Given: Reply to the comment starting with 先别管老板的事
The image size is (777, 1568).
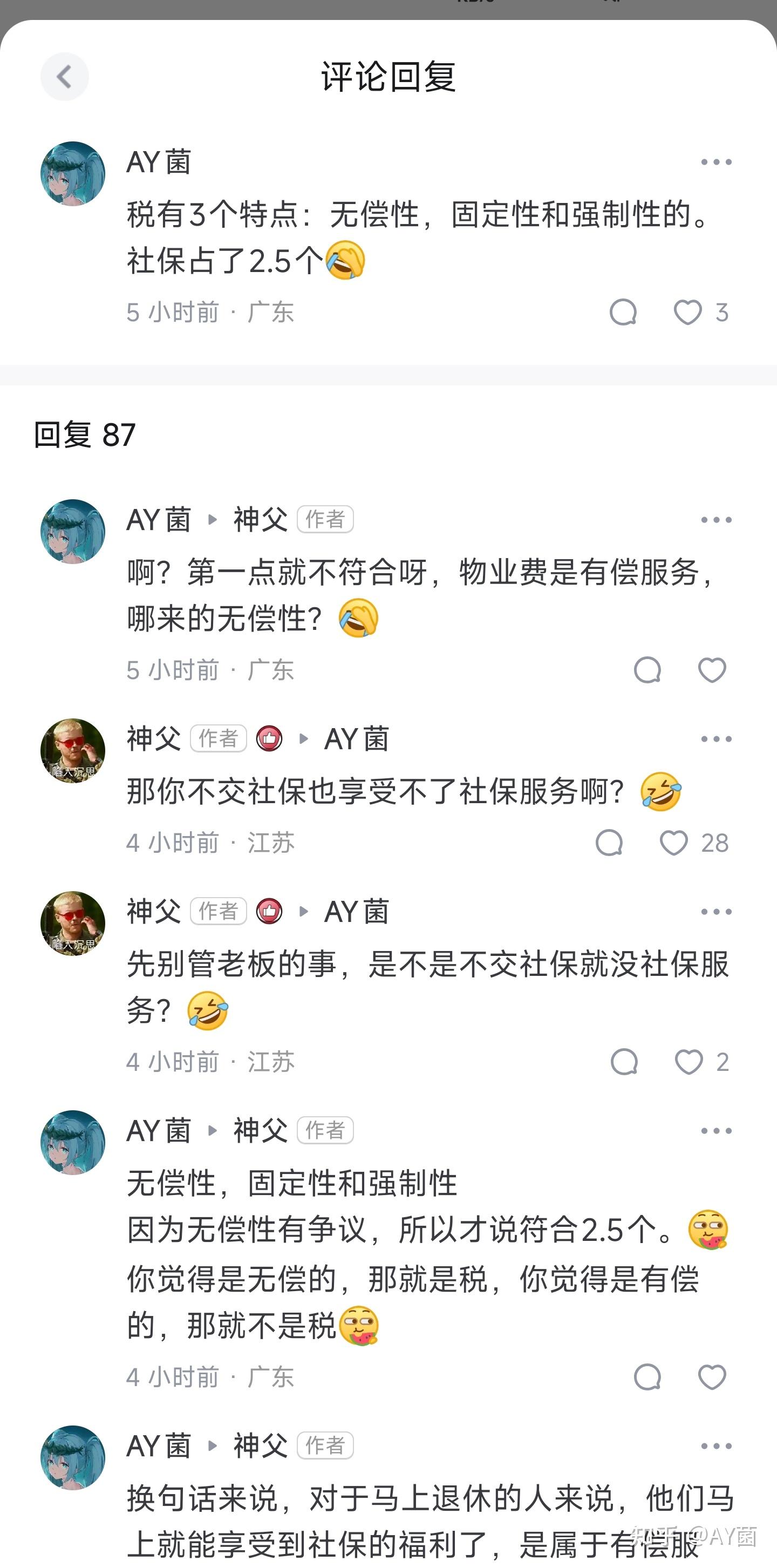Looking at the screenshot, I should tap(624, 1062).
